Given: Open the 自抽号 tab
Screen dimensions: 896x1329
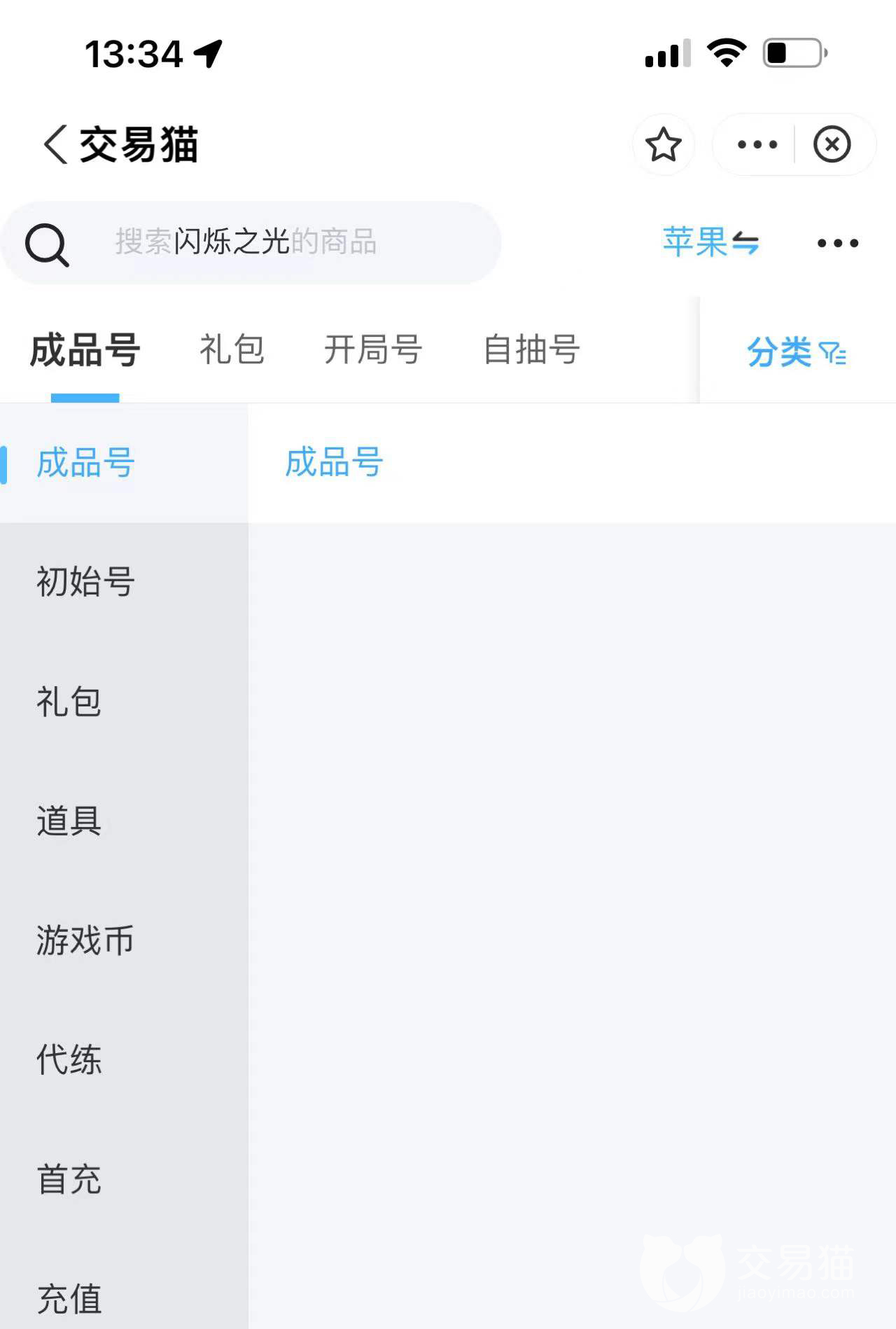Looking at the screenshot, I should coord(532,349).
